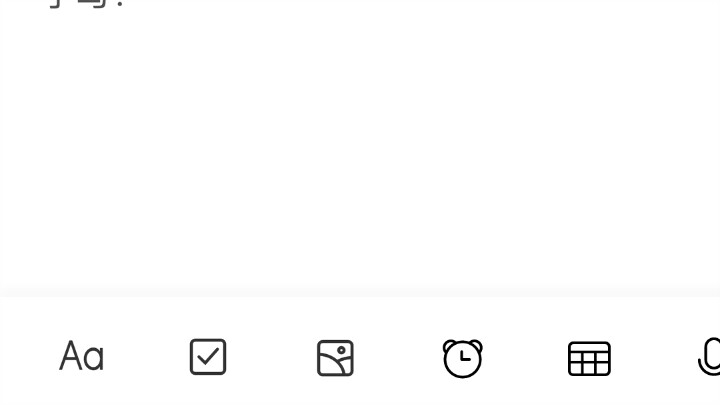Start a voice recording

[x=709, y=357]
